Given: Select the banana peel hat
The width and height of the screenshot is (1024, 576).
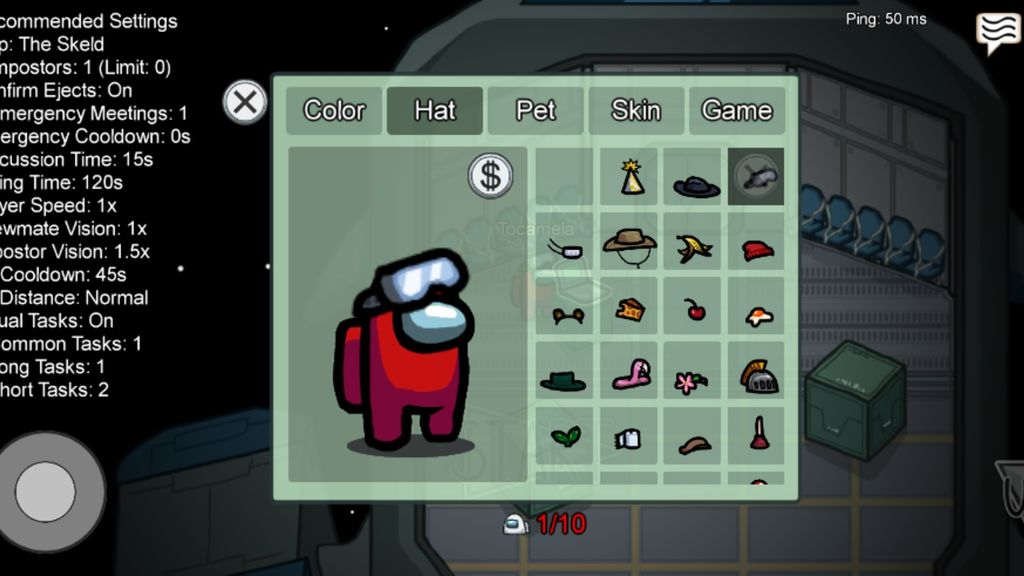Looking at the screenshot, I should pyautogui.click(x=693, y=245).
